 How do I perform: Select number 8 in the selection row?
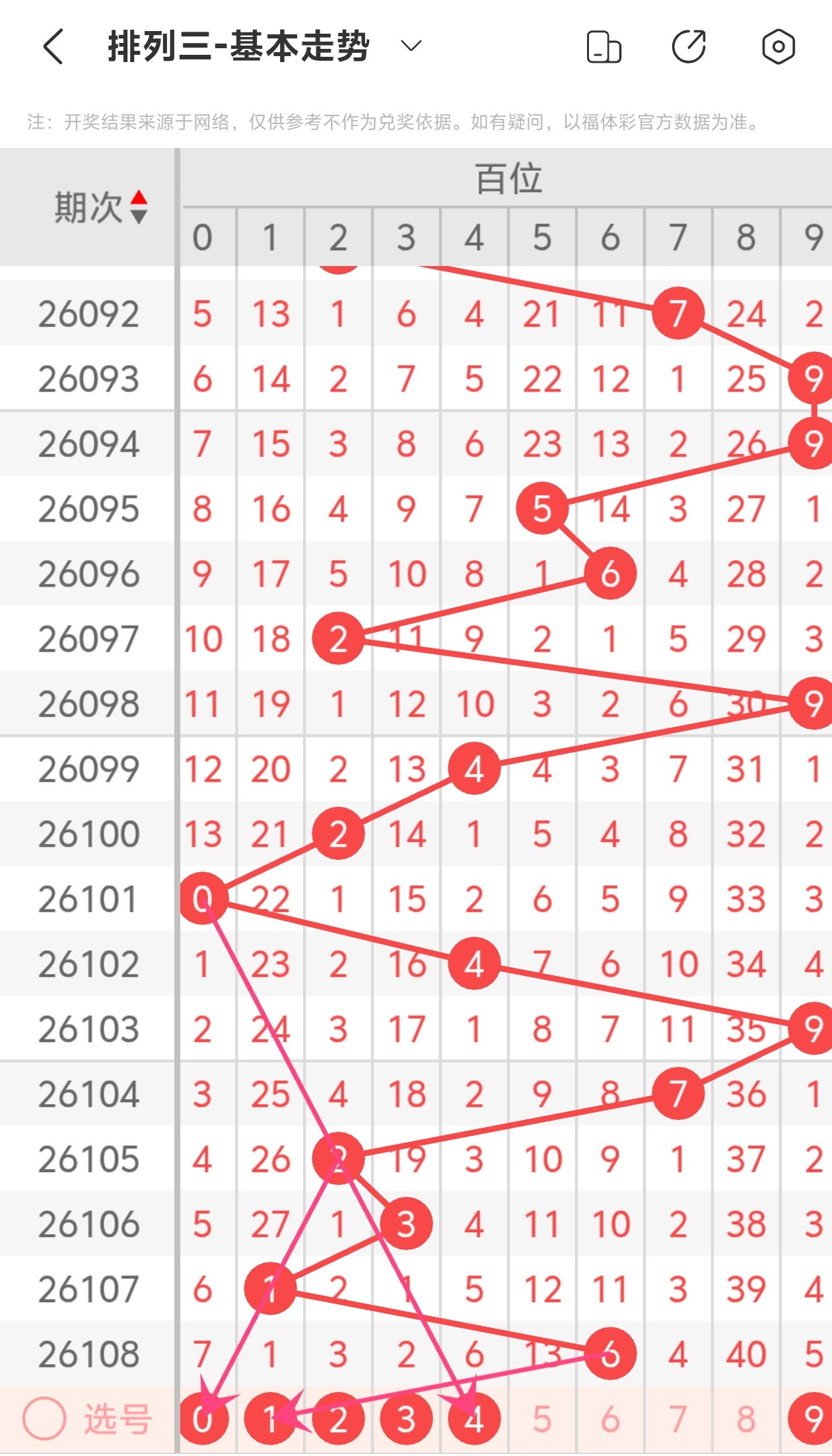click(746, 1418)
